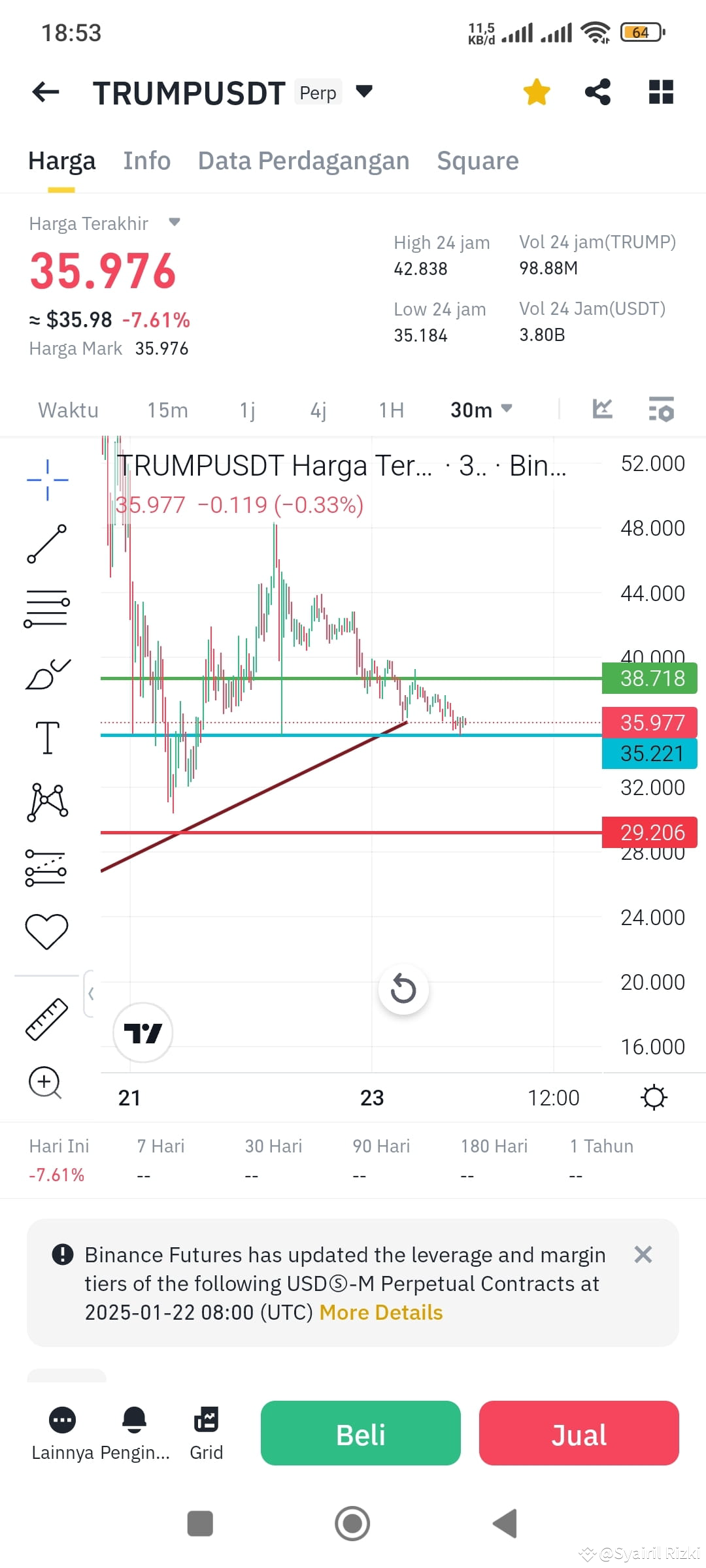This screenshot has width=706, height=1568.
Task: Tap the TradingView logo on the chart
Action: point(143,1032)
